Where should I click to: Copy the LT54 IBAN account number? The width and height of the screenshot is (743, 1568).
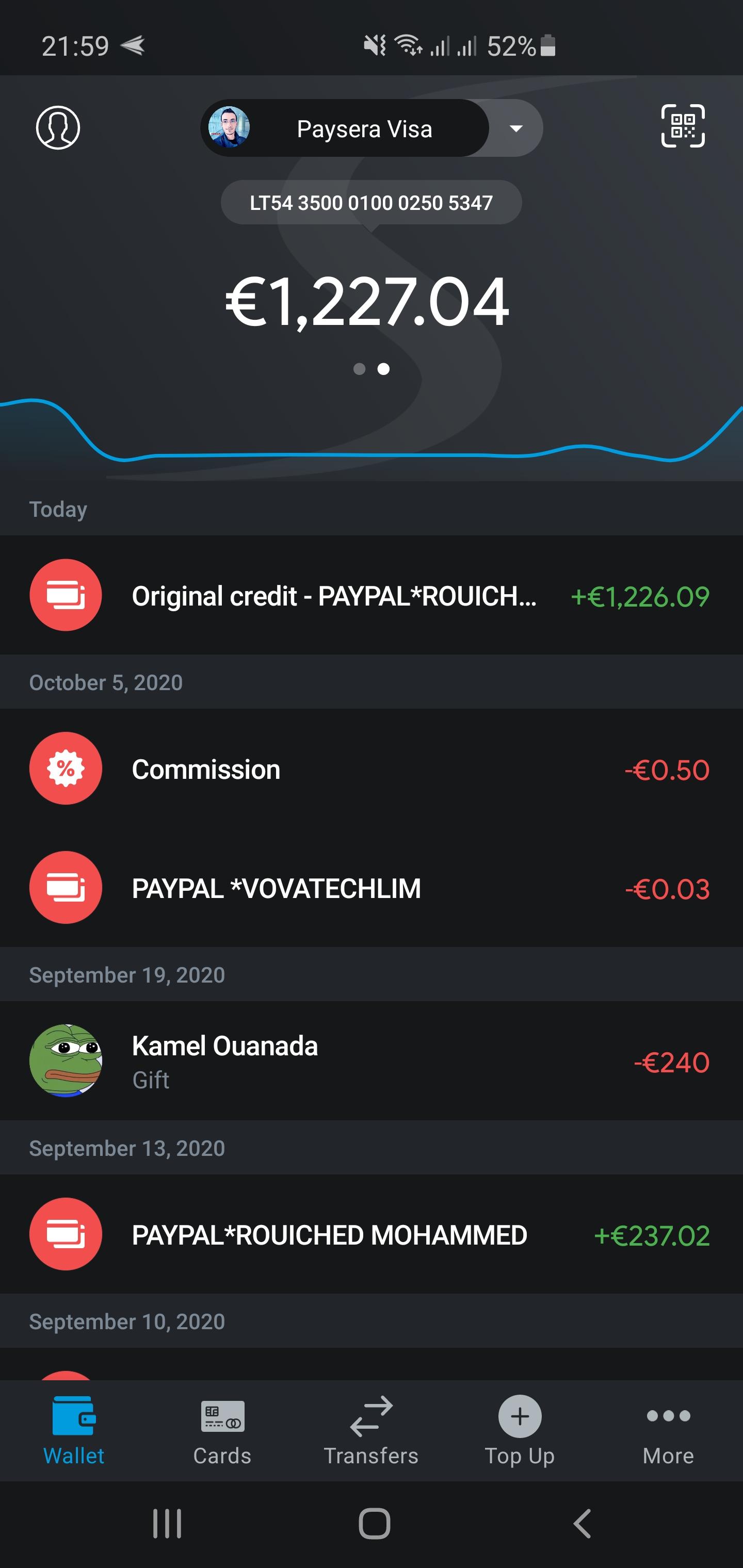coord(371,203)
